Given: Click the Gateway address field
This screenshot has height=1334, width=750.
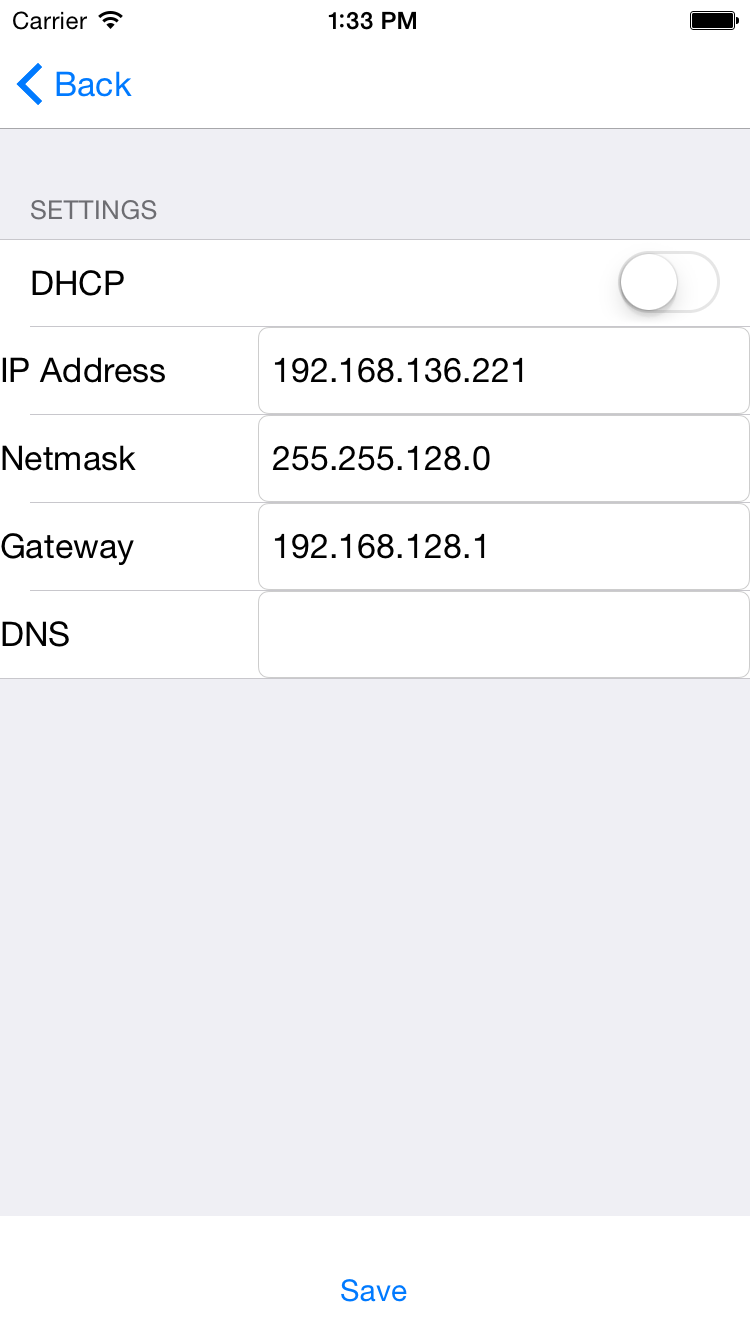Looking at the screenshot, I should [x=503, y=546].
